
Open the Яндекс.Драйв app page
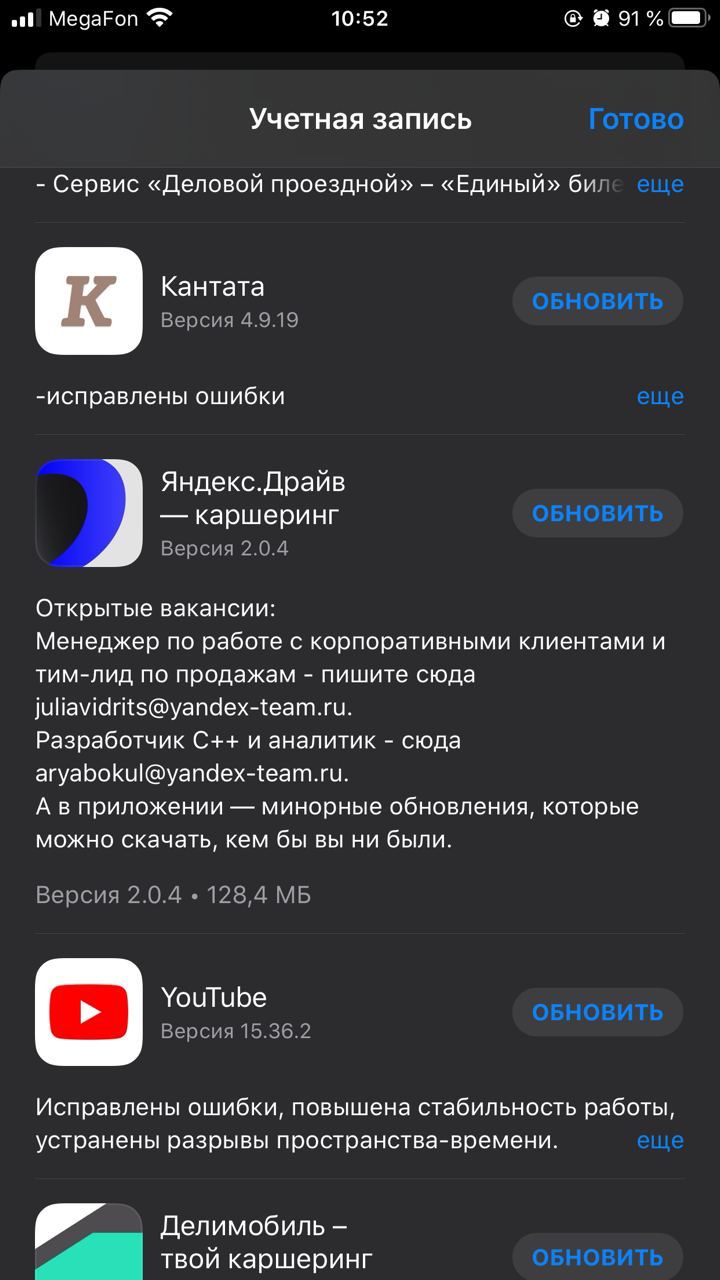(89, 513)
